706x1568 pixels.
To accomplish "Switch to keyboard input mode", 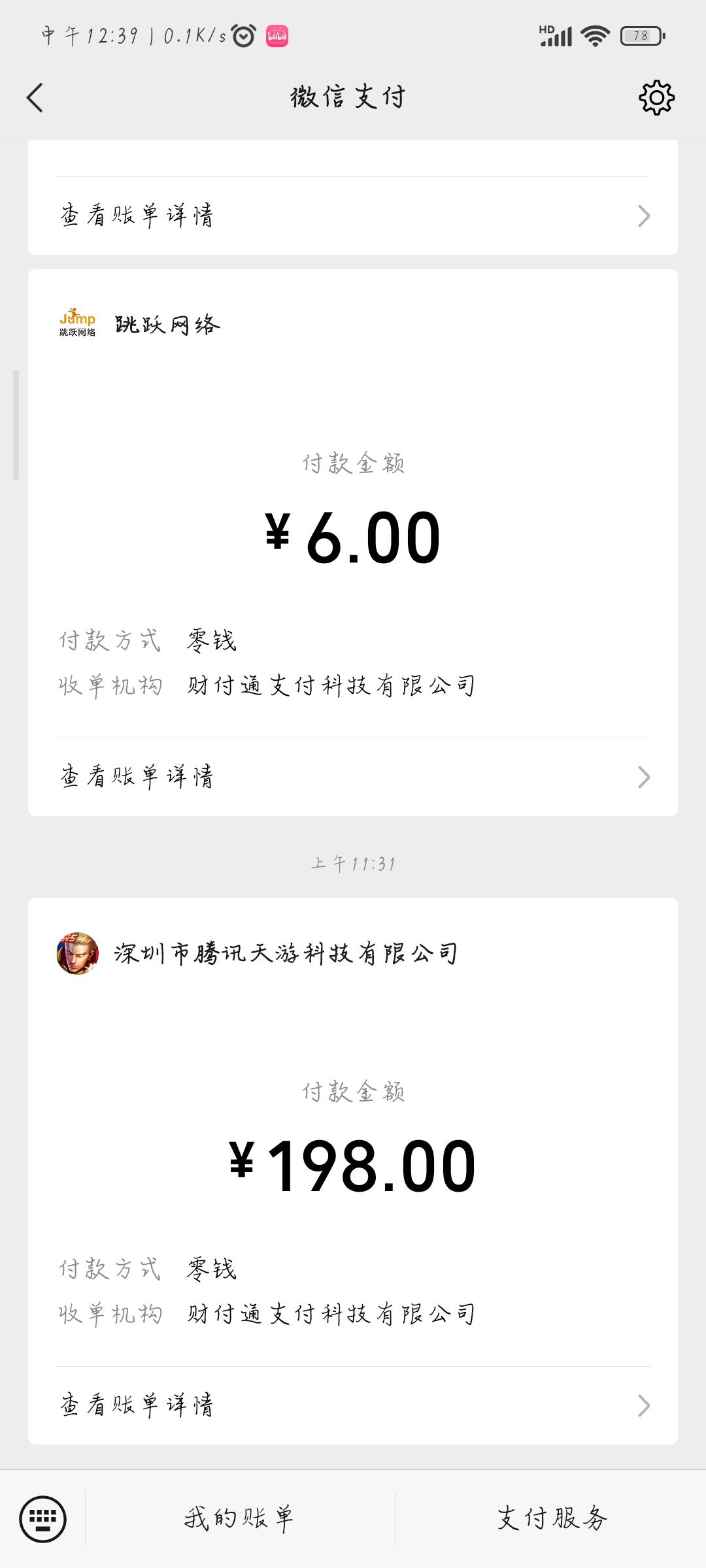I will [43, 1519].
